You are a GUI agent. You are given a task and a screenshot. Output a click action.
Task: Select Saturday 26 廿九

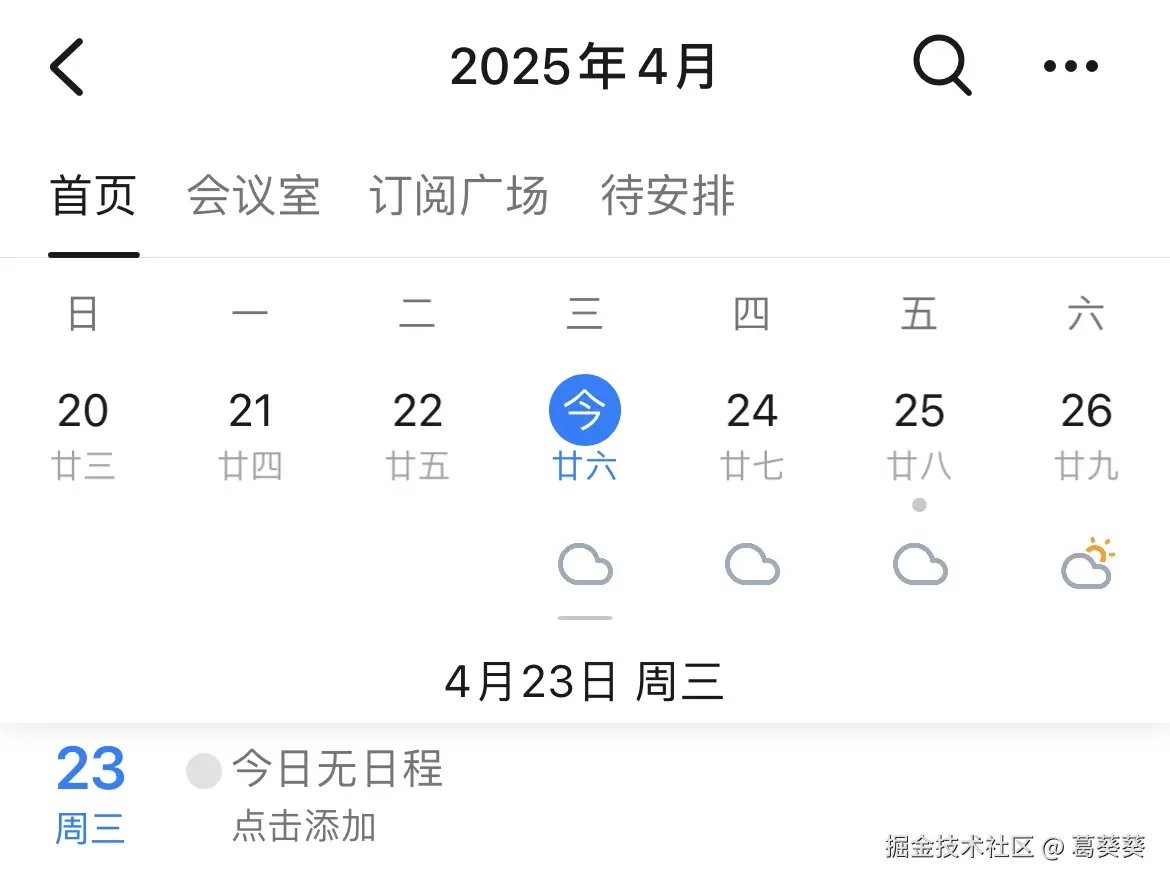point(1086,432)
